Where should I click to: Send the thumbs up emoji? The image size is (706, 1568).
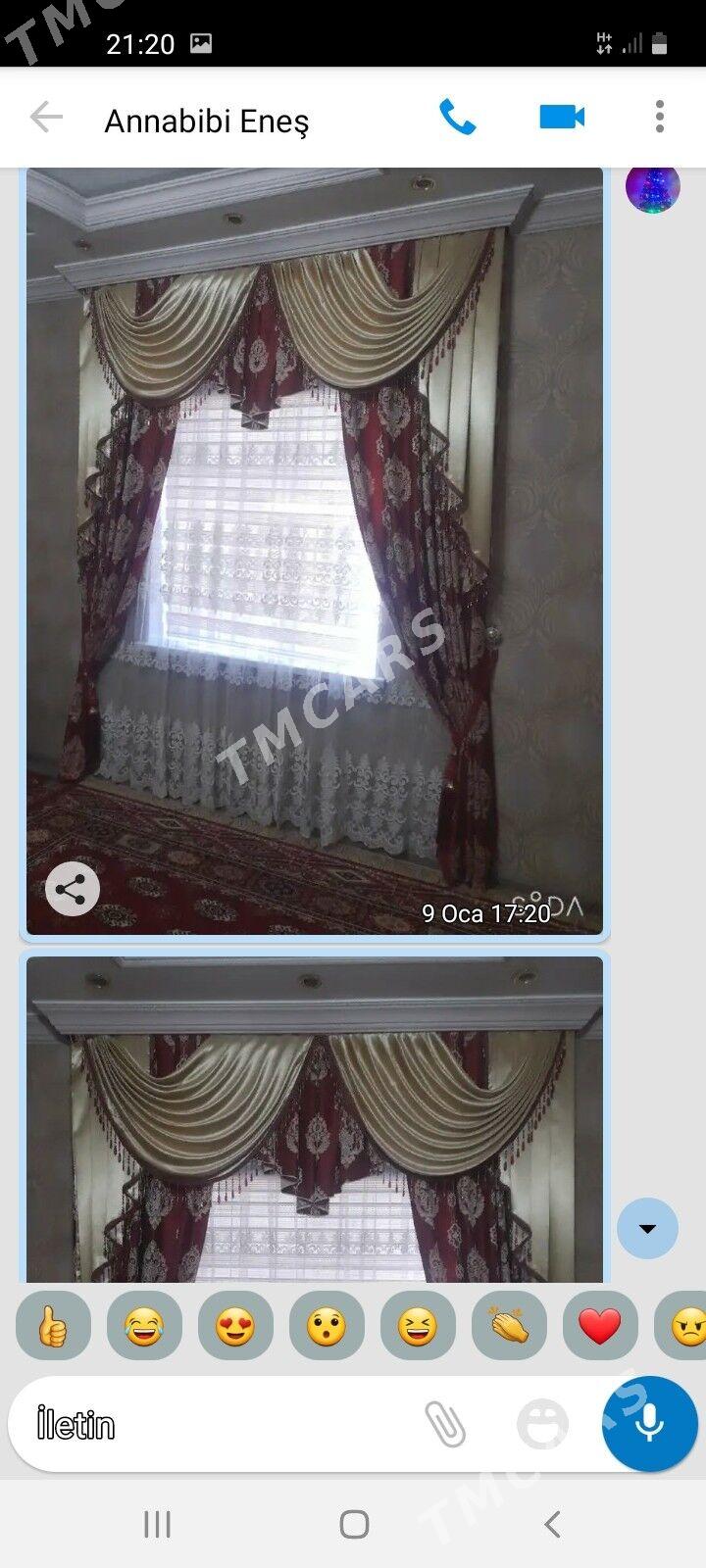click(53, 1326)
